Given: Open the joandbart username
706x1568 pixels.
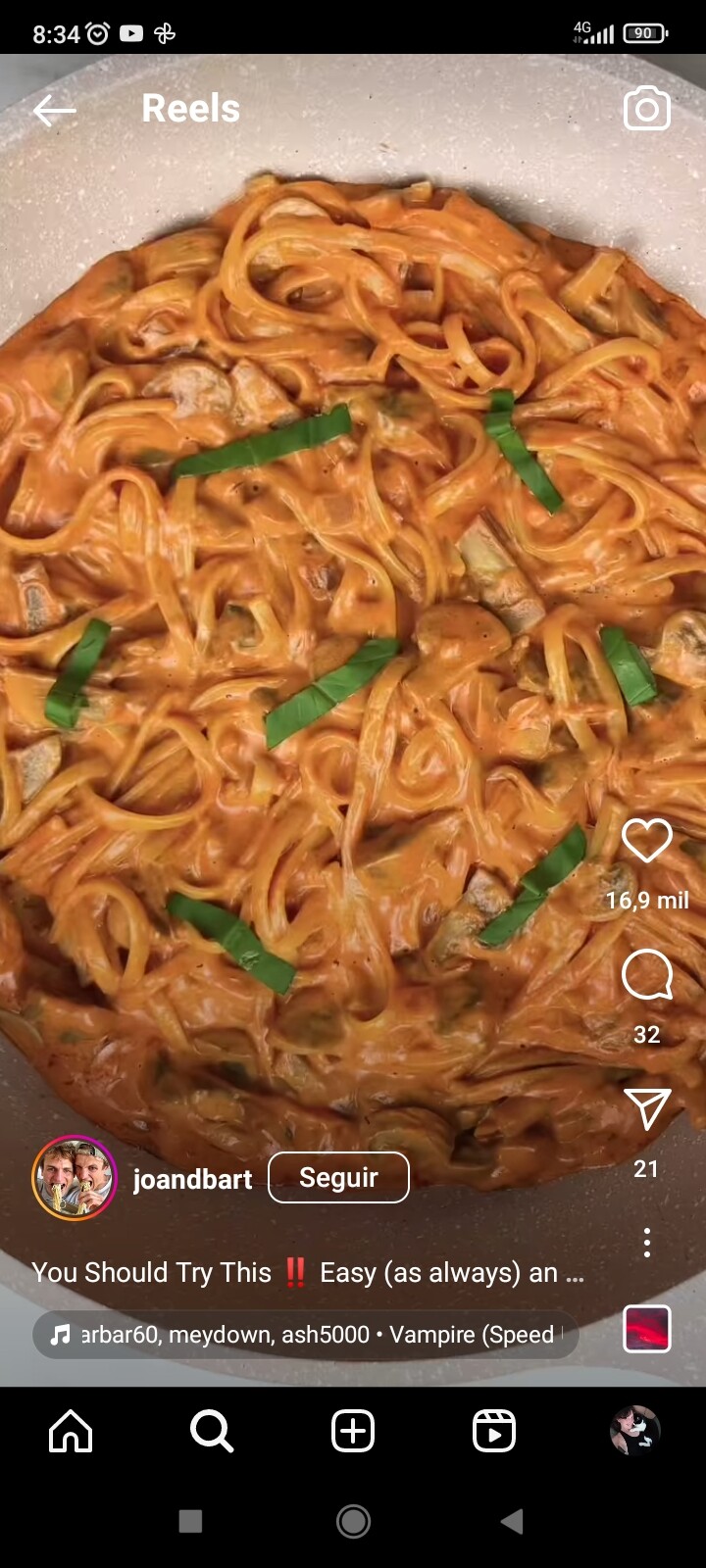Looking at the screenshot, I should (x=192, y=1179).
